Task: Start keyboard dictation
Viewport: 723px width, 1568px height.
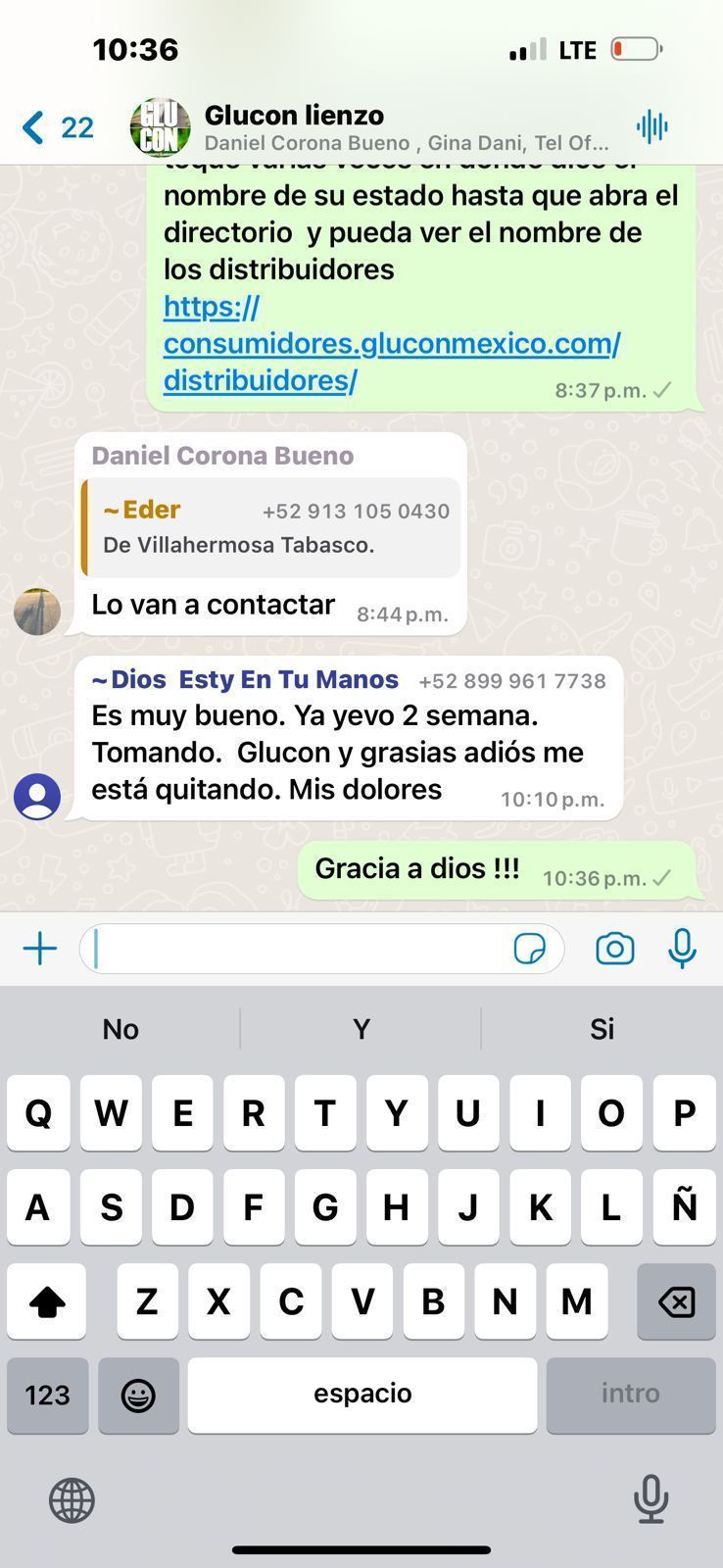Action: (651, 1499)
